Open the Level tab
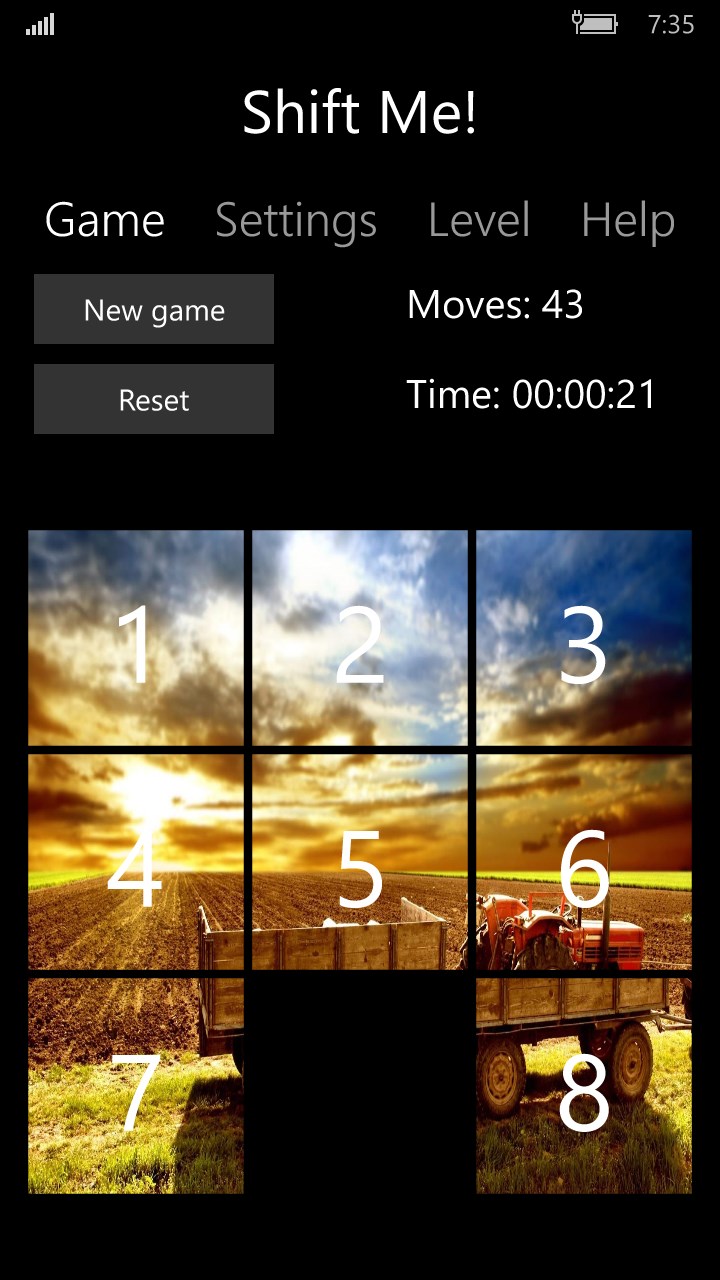This screenshot has width=720, height=1280. pos(479,220)
